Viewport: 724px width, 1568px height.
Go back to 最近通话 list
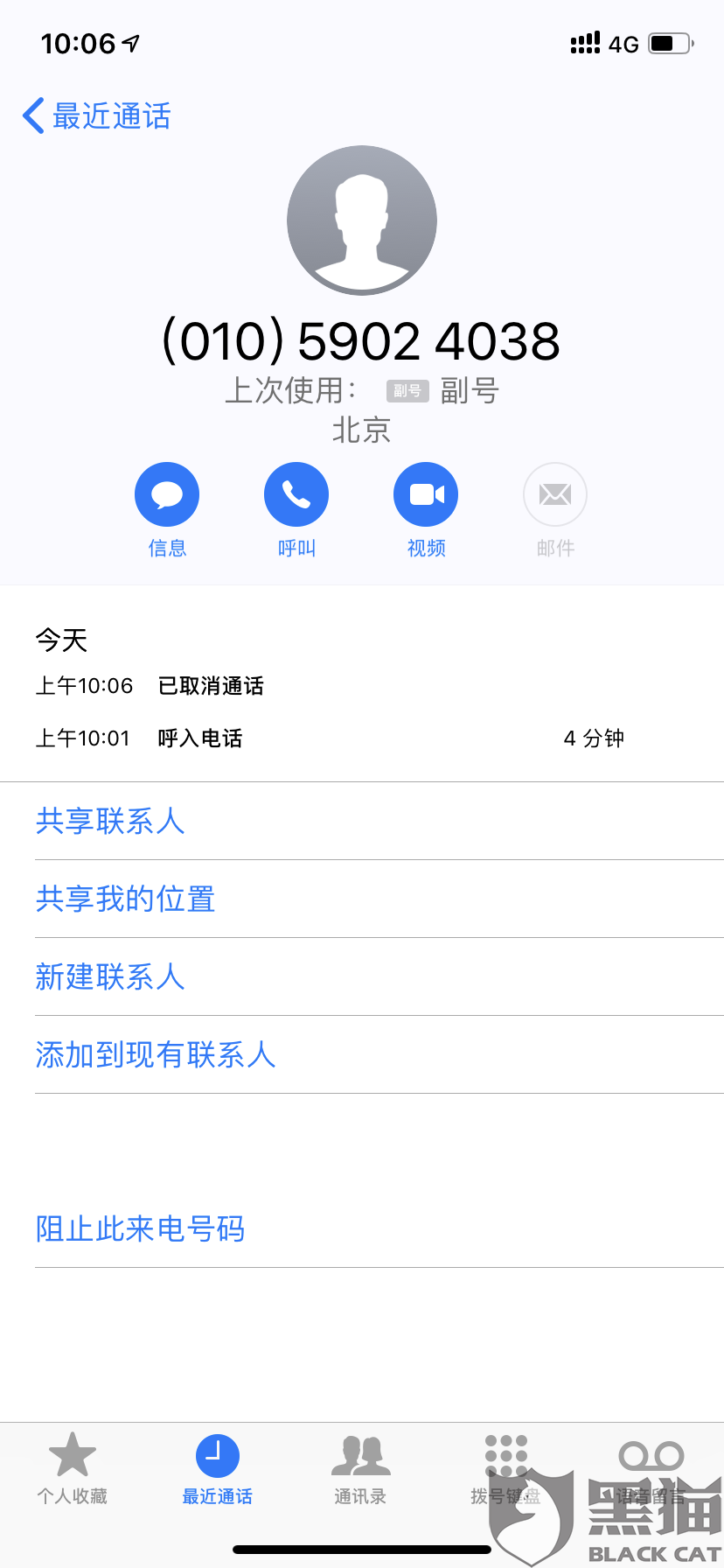tap(96, 116)
